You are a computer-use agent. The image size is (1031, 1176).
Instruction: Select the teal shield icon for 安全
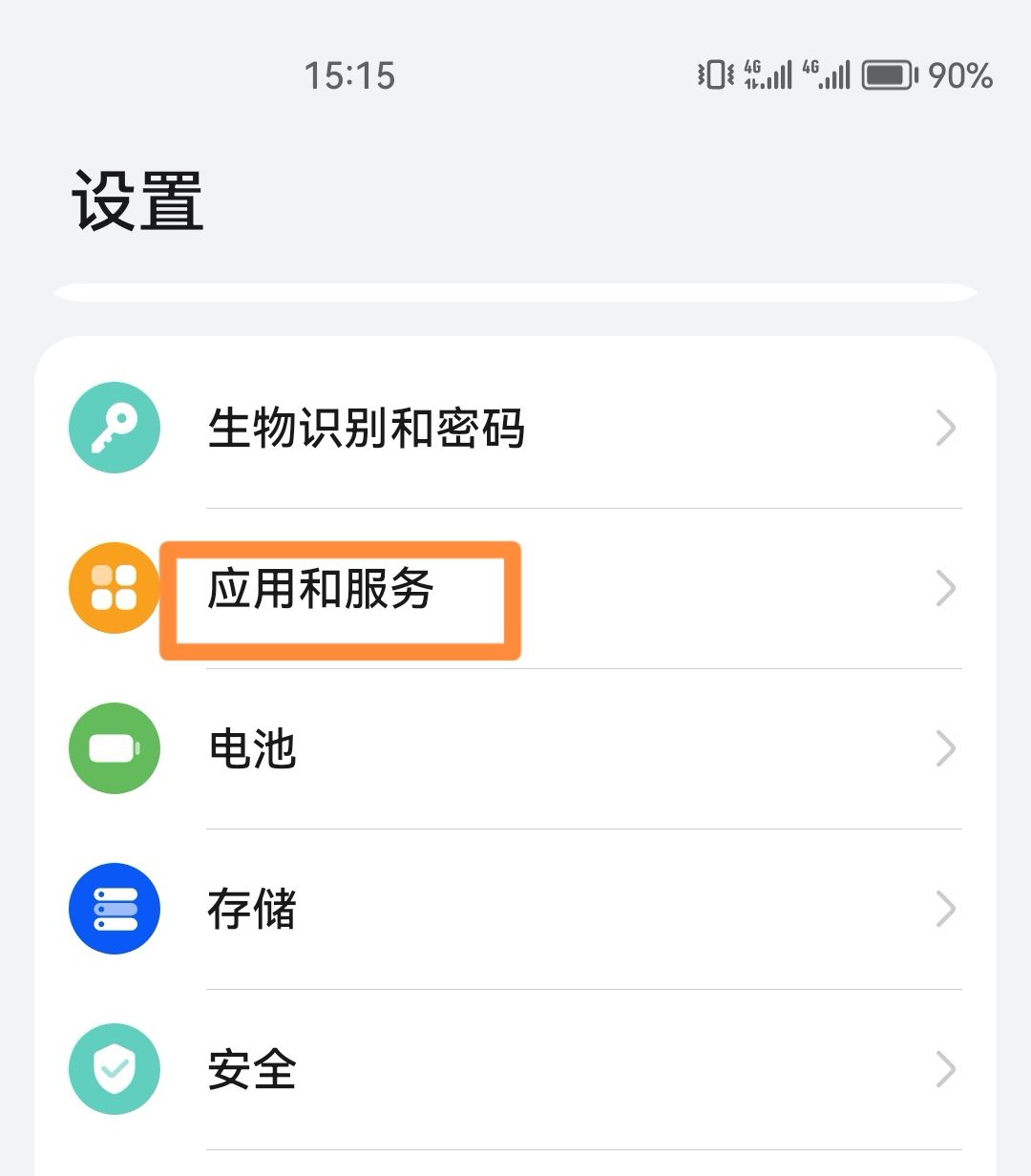point(114,1069)
